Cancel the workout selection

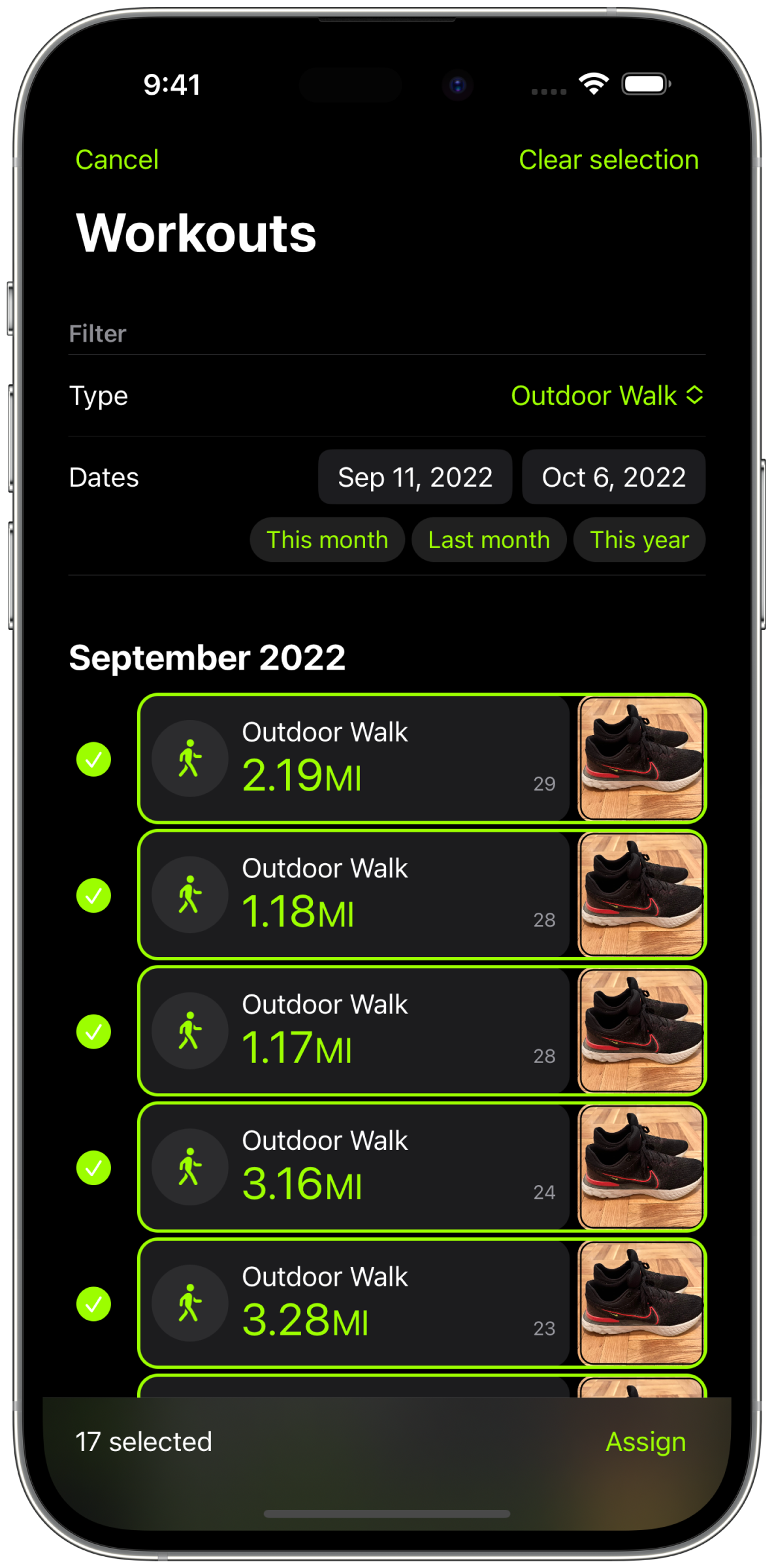click(x=117, y=160)
